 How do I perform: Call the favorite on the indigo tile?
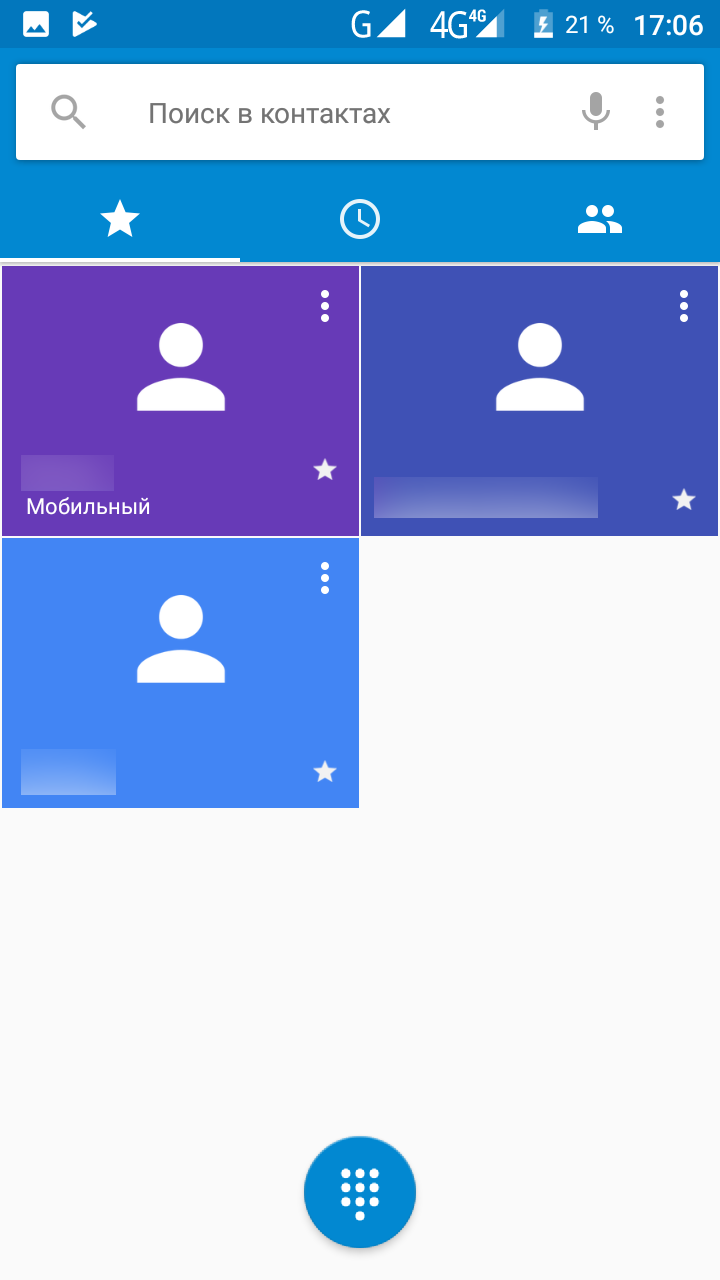[x=540, y=400]
